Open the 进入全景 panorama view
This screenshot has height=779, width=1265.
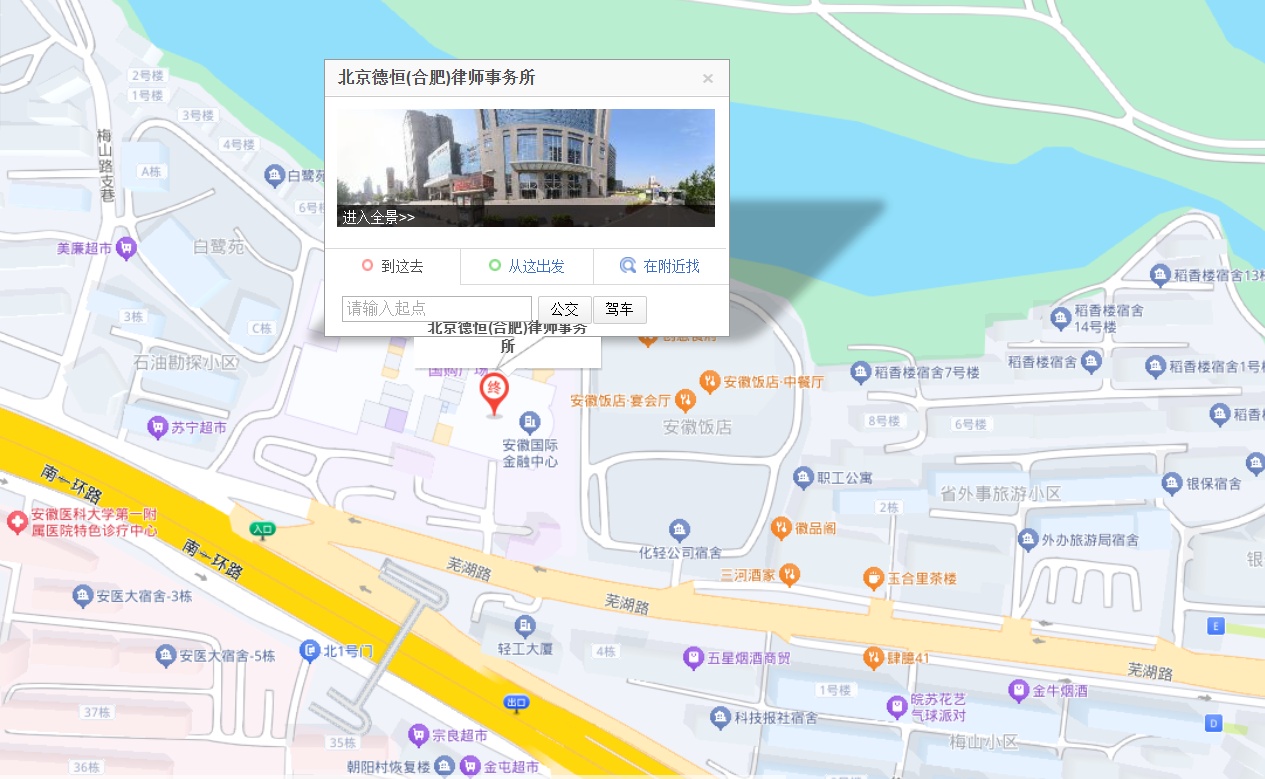pyautogui.click(x=378, y=217)
